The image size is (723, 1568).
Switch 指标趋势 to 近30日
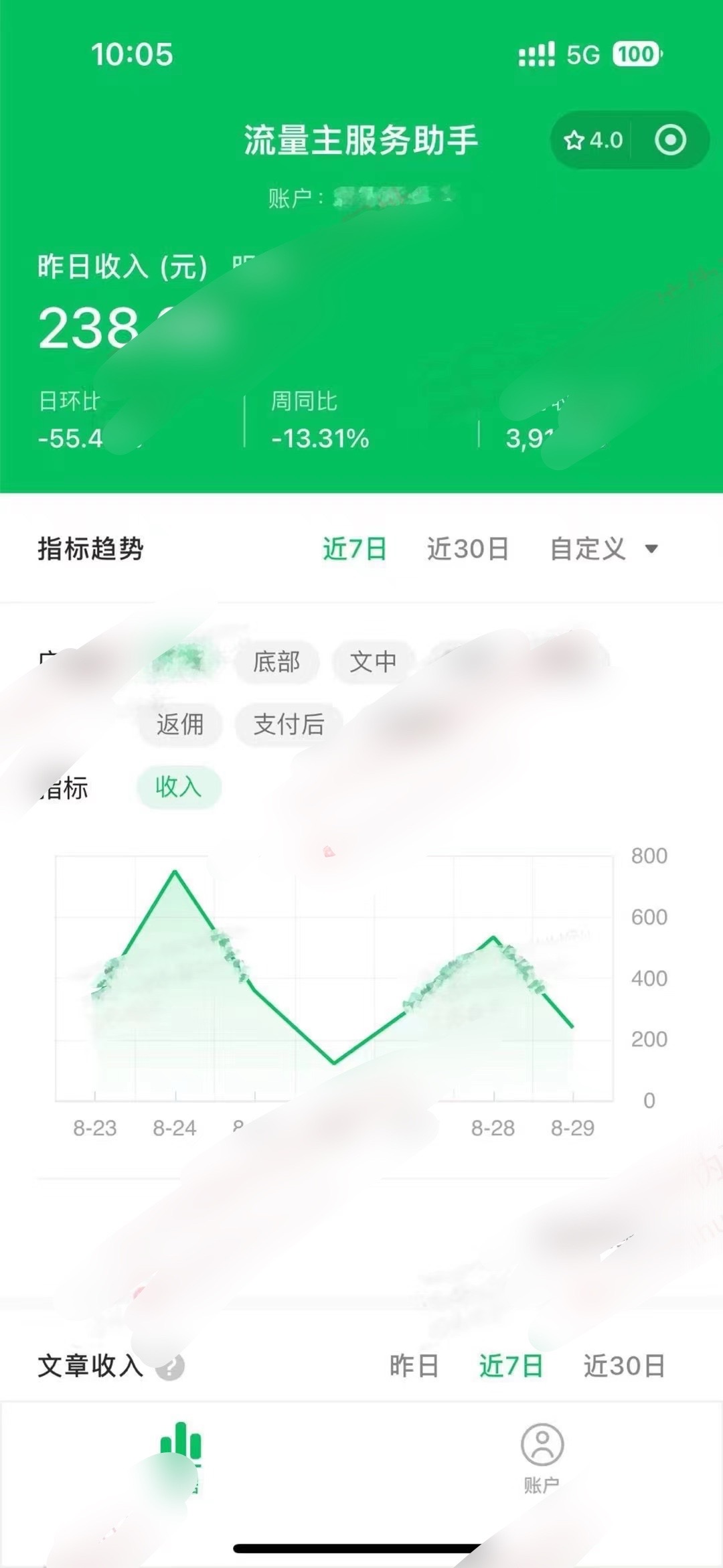pos(467,549)
